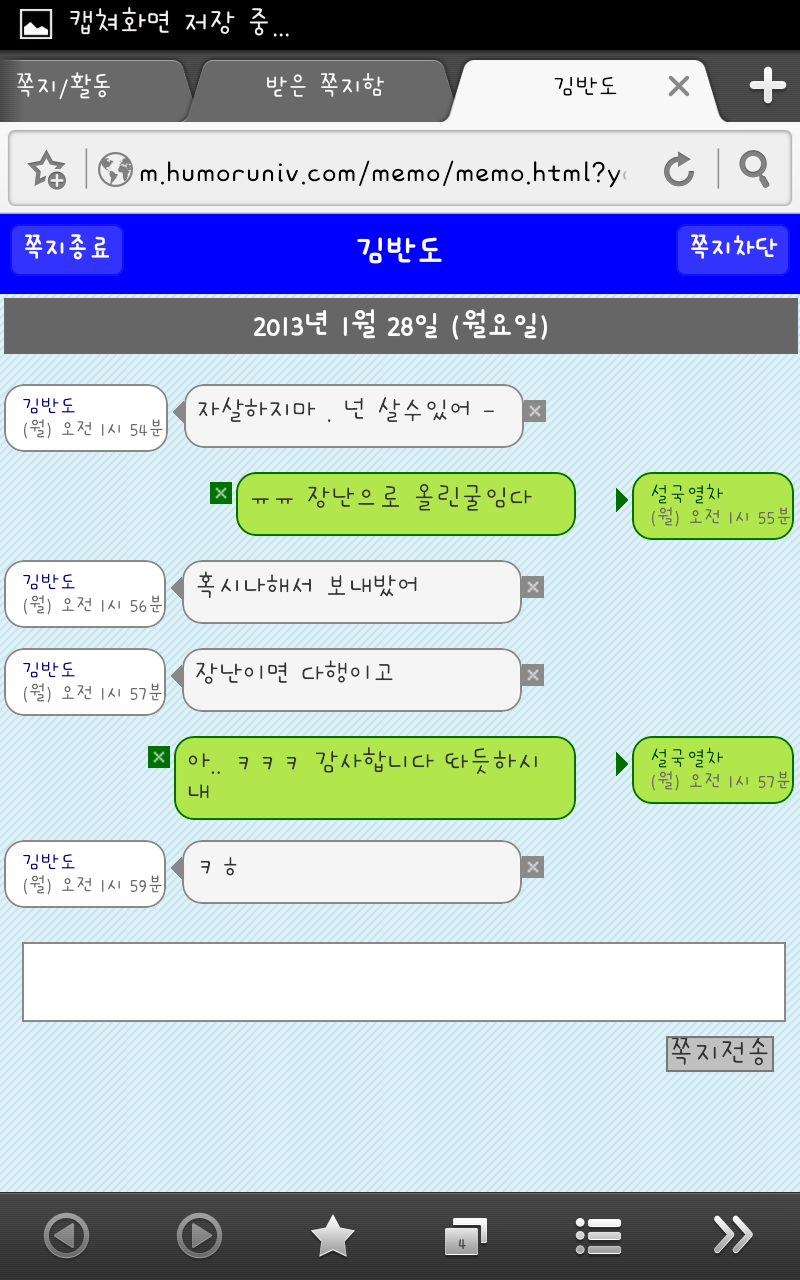Viewport: 800px width, 1280px height.
Task: Focus the message text box
Action: 404,982
